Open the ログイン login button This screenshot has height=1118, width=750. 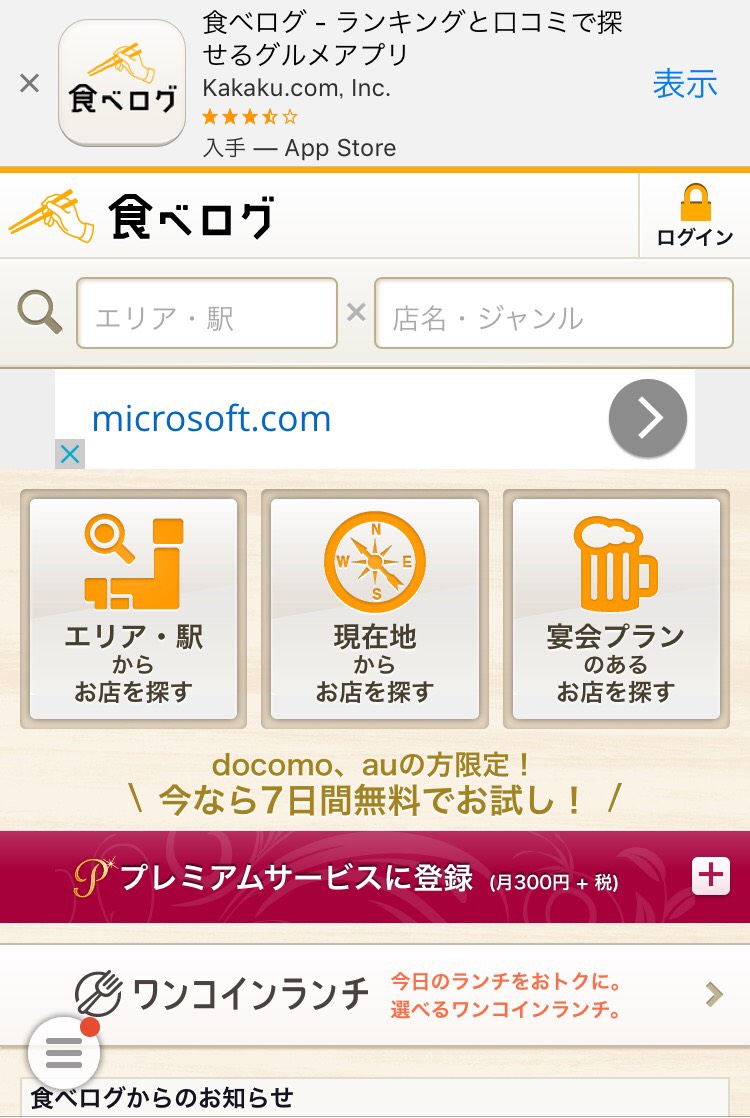coord(694,216)
